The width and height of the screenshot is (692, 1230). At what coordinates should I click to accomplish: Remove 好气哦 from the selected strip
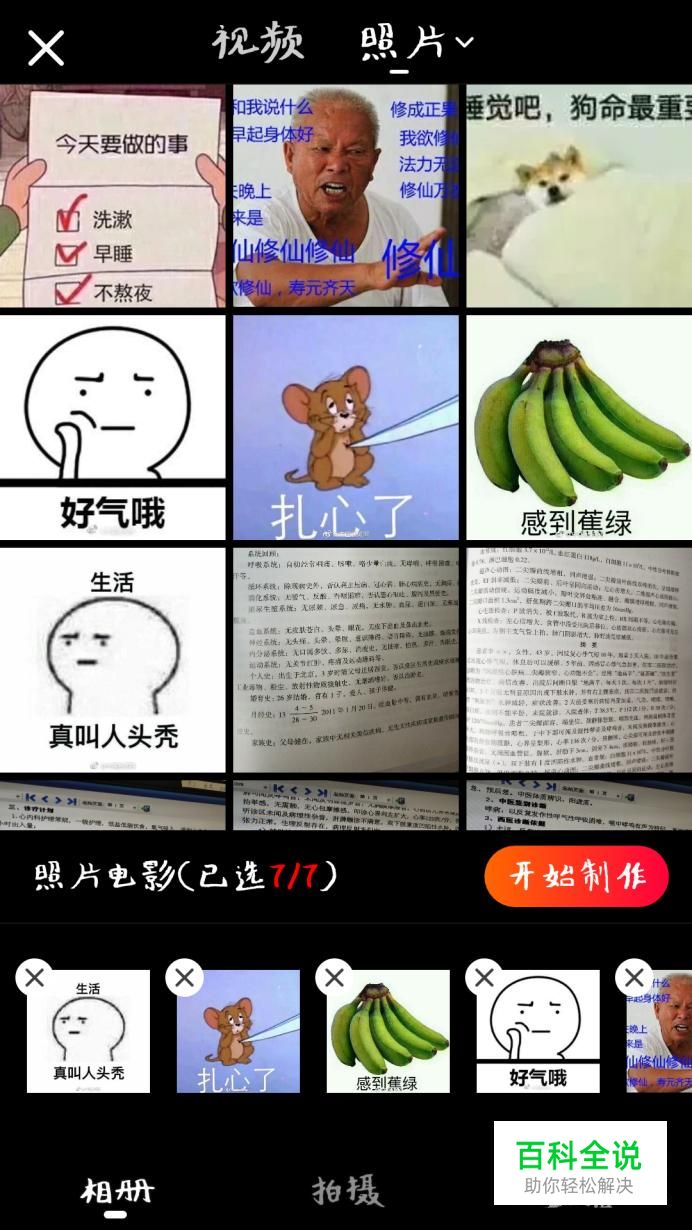(x=485, y=977)
